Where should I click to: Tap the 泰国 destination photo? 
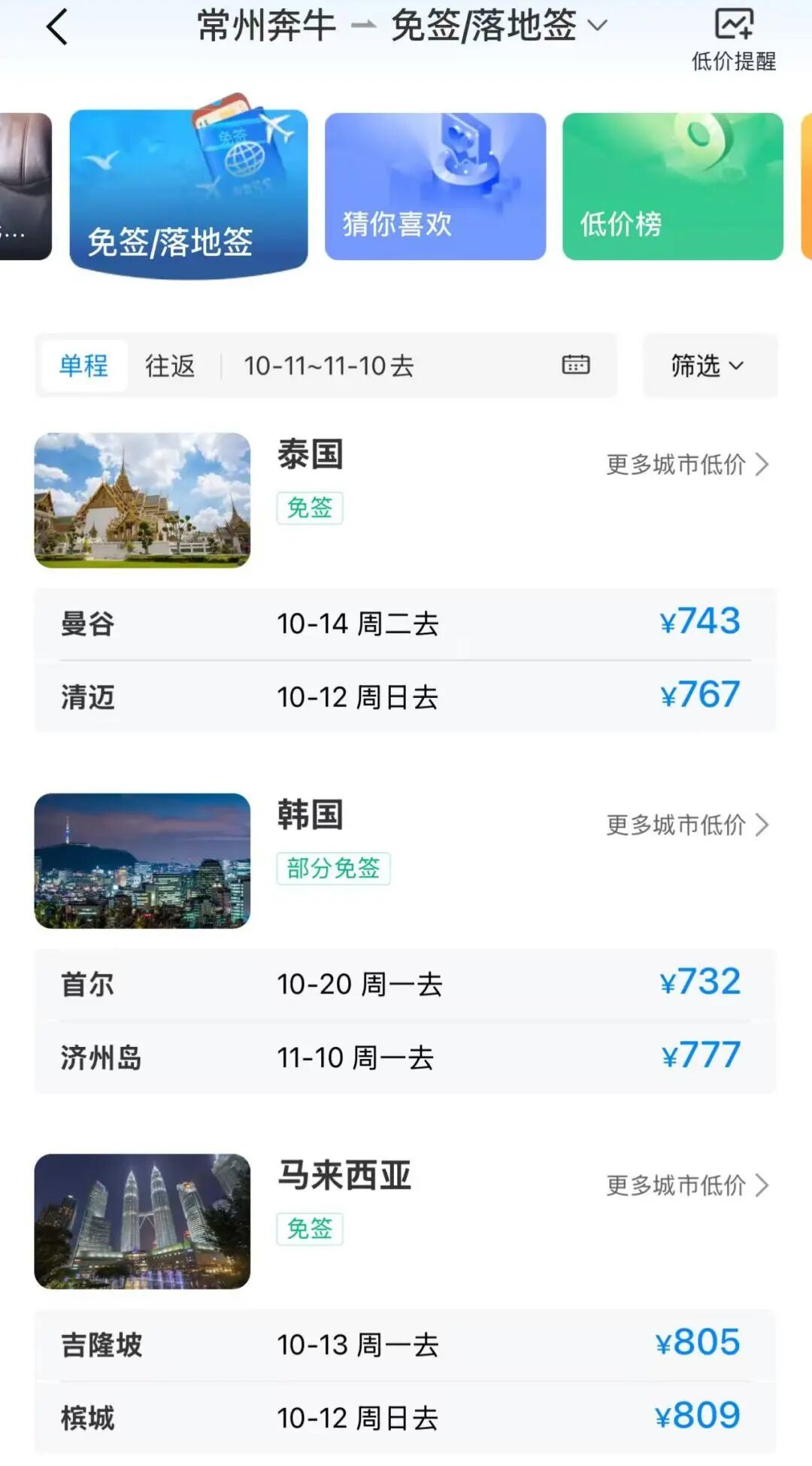(x=142, y=499)
